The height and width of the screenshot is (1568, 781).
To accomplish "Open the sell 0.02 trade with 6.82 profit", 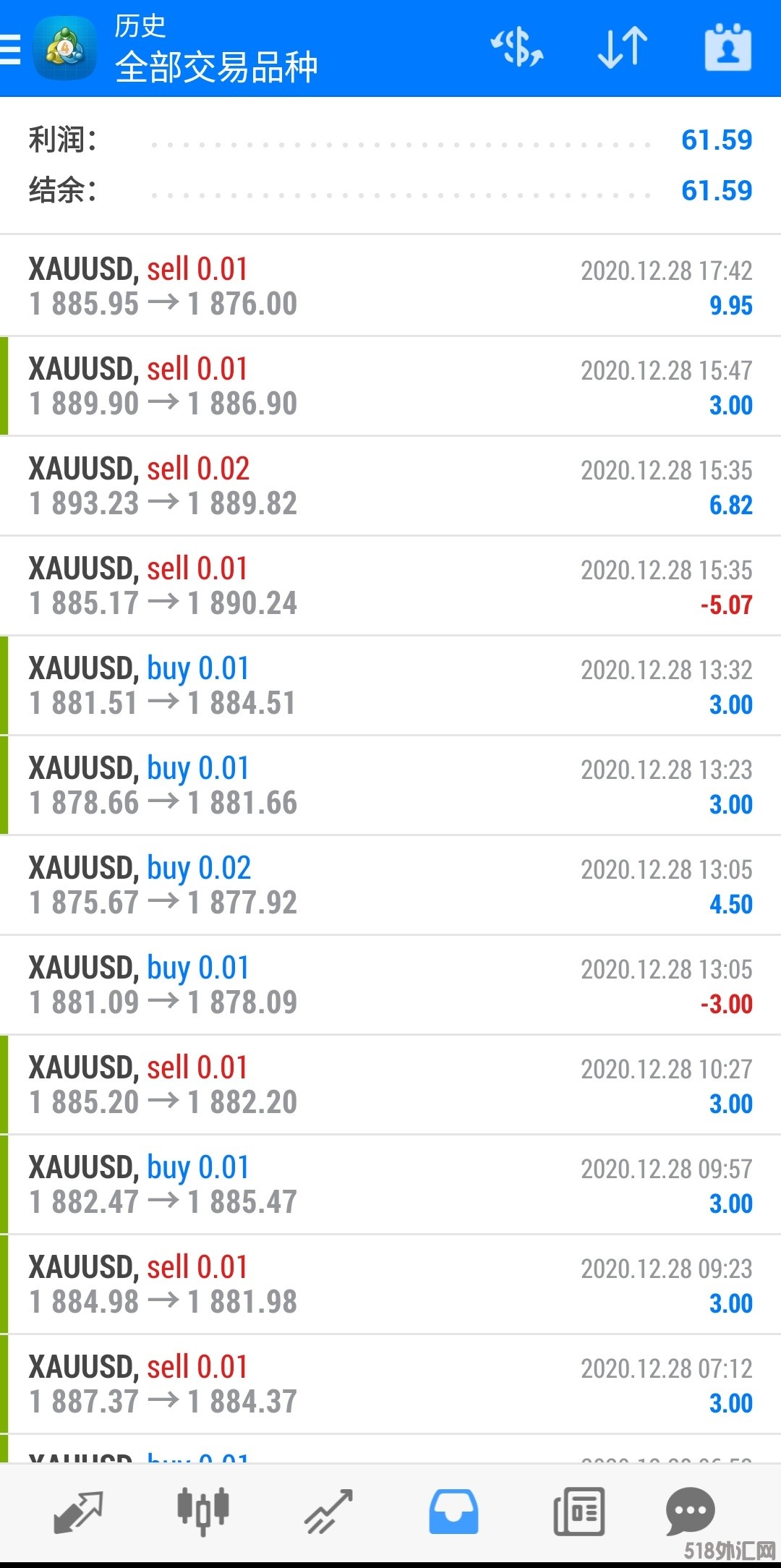I will point(390,486).
